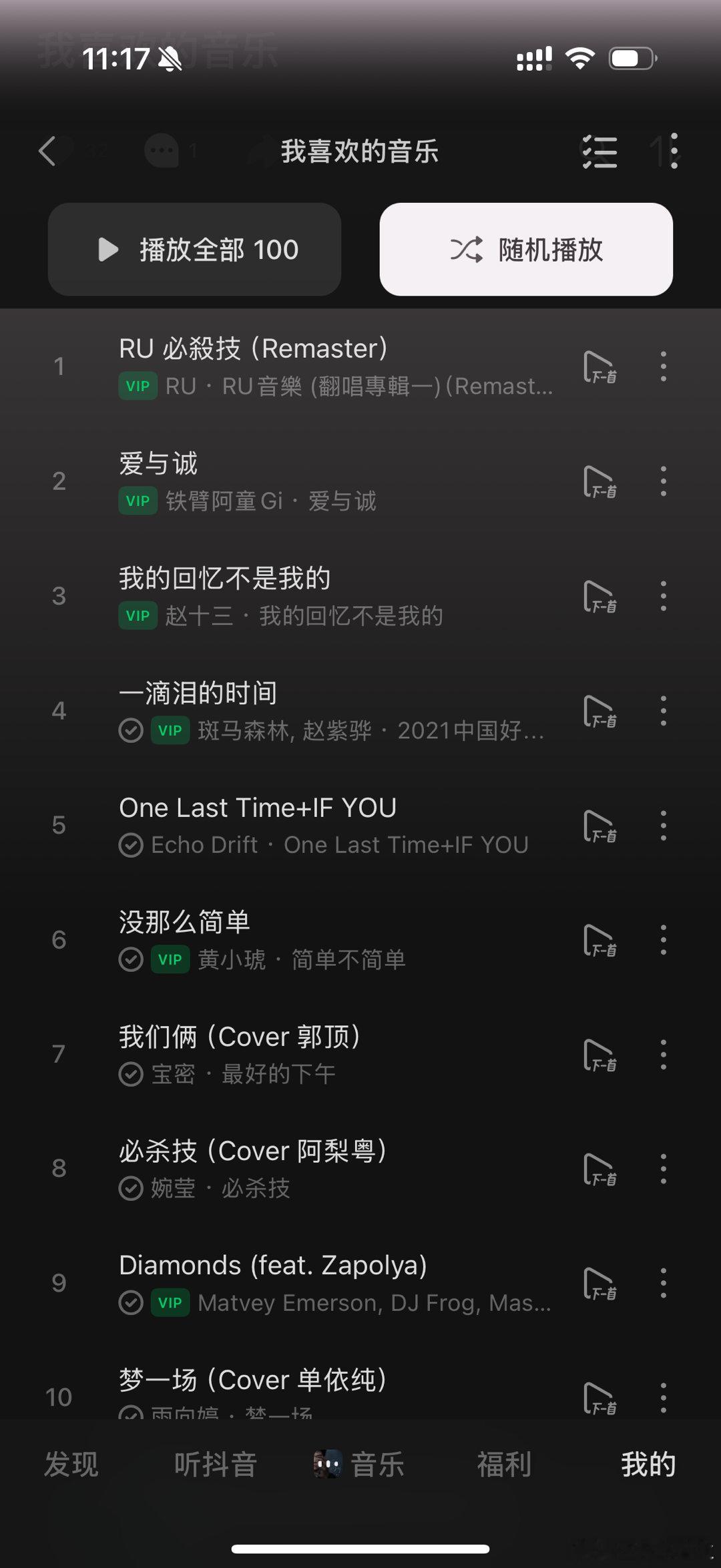
Task: Toggle the download check on 一滴泪的时间
Action: tap(131, 730)
